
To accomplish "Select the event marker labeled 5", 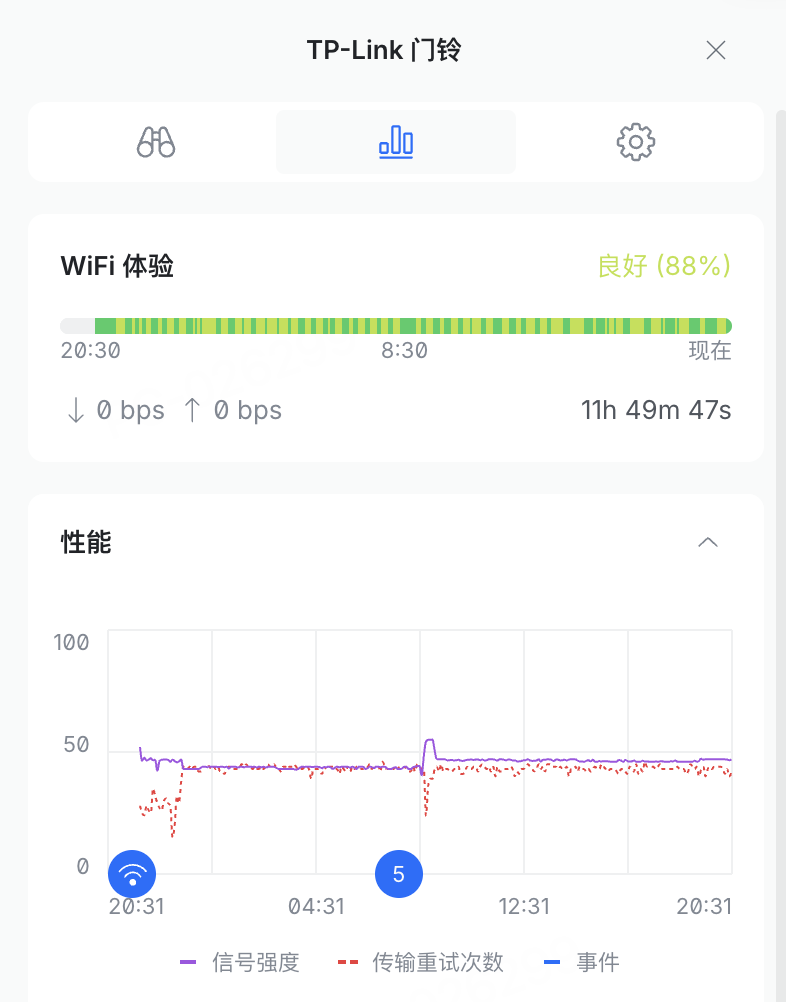I will (399, 873).
